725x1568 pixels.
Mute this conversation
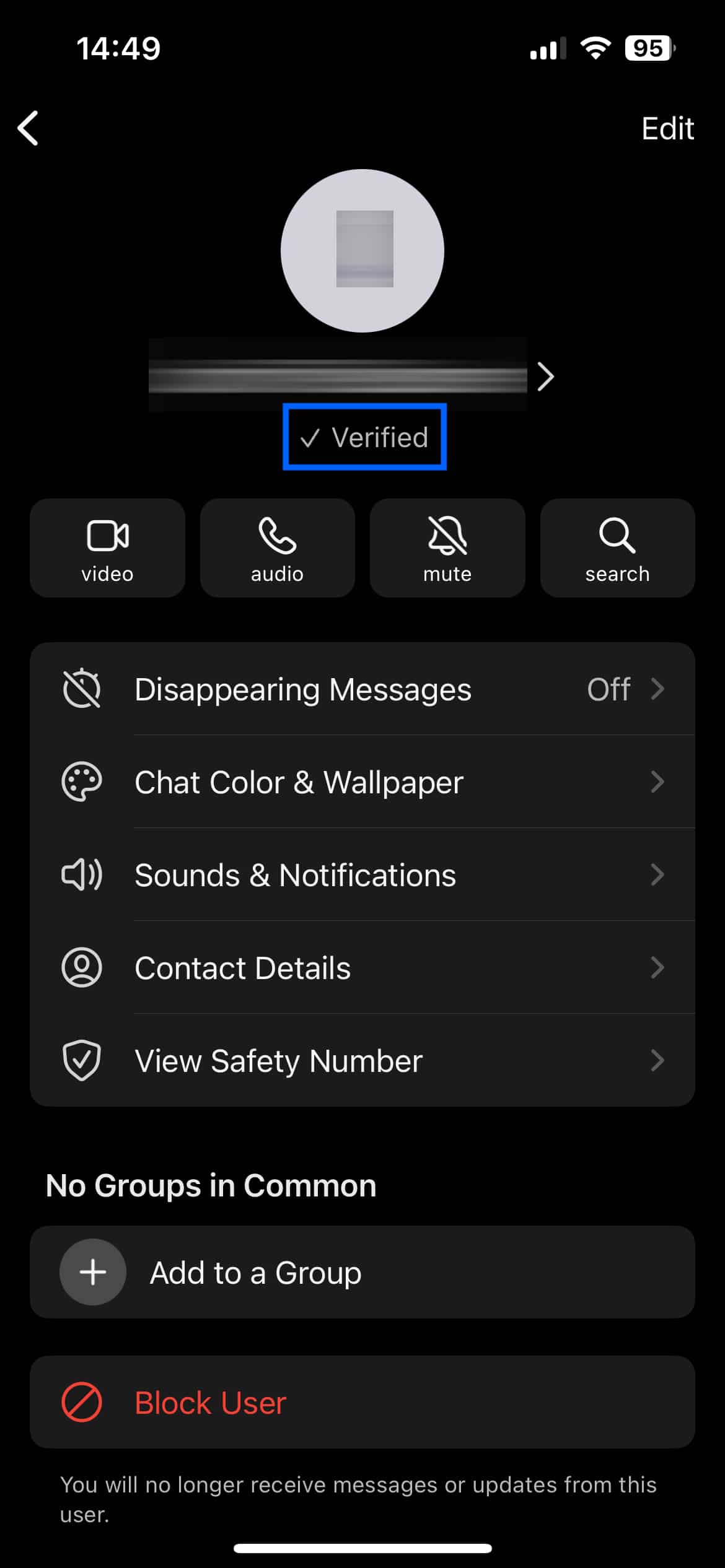click(x=447, y=548)
